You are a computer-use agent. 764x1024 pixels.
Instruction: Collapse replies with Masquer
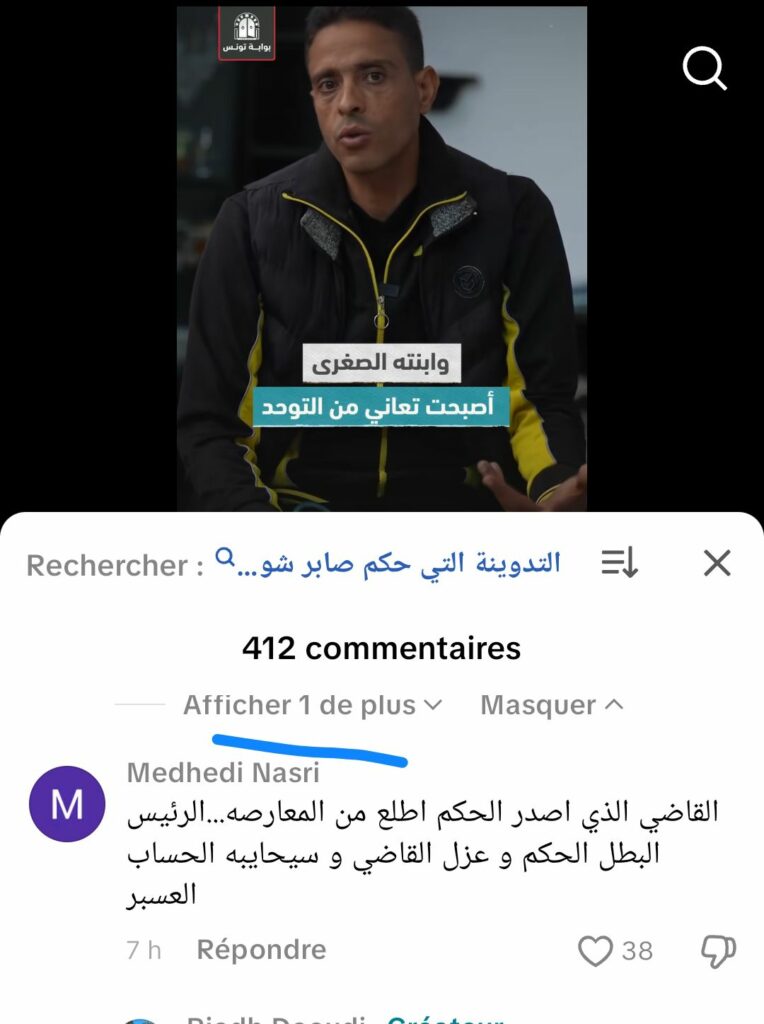coord(551,705)
